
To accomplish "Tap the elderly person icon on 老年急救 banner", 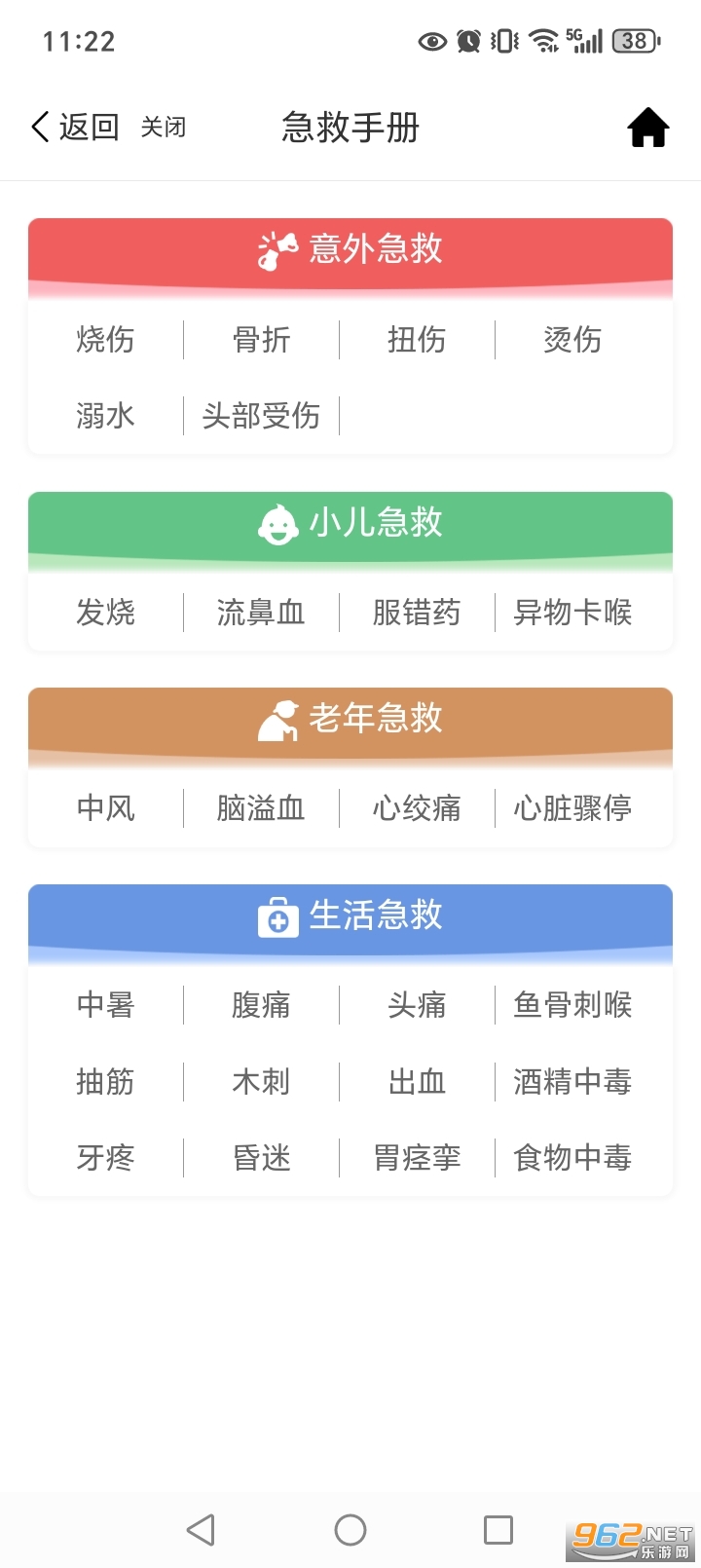I will coord(277,720).
